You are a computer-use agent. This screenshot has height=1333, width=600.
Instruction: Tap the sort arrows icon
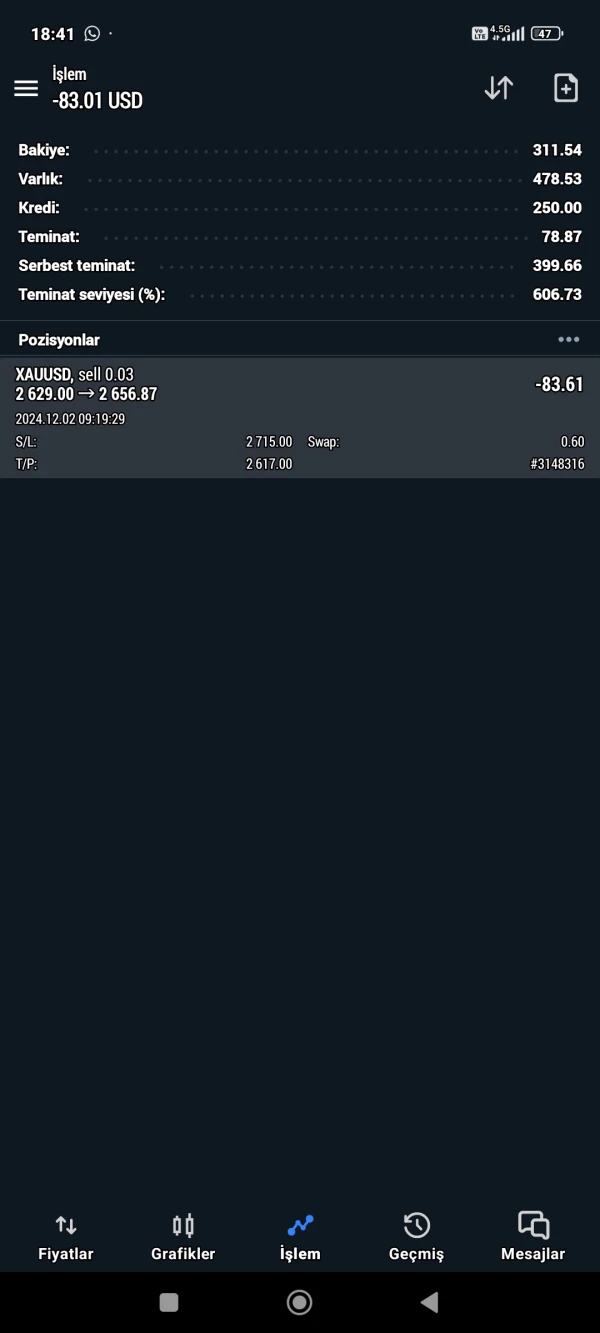click(498, 88)
